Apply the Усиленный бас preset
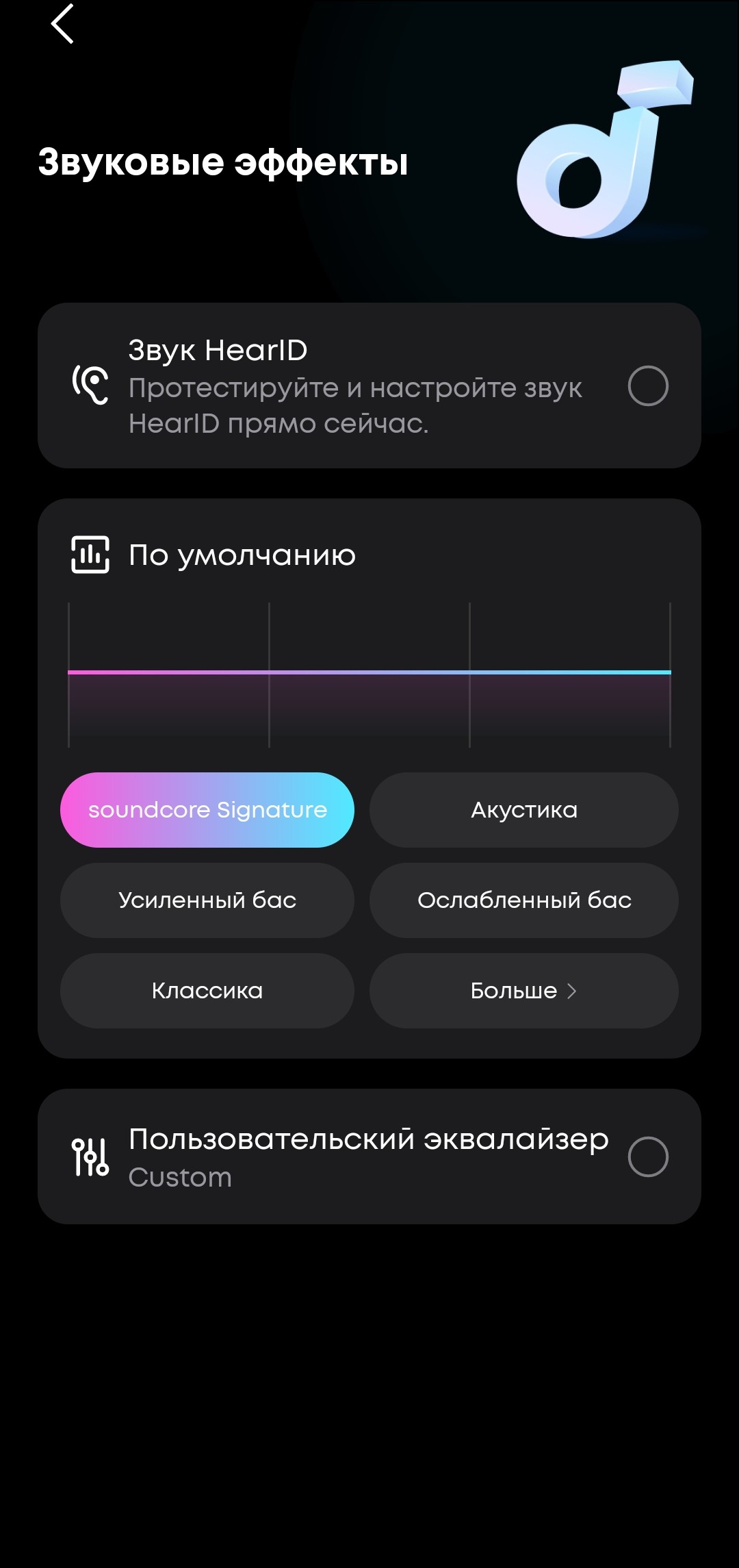Viewport: 739px width, 1568px height. 207,900
